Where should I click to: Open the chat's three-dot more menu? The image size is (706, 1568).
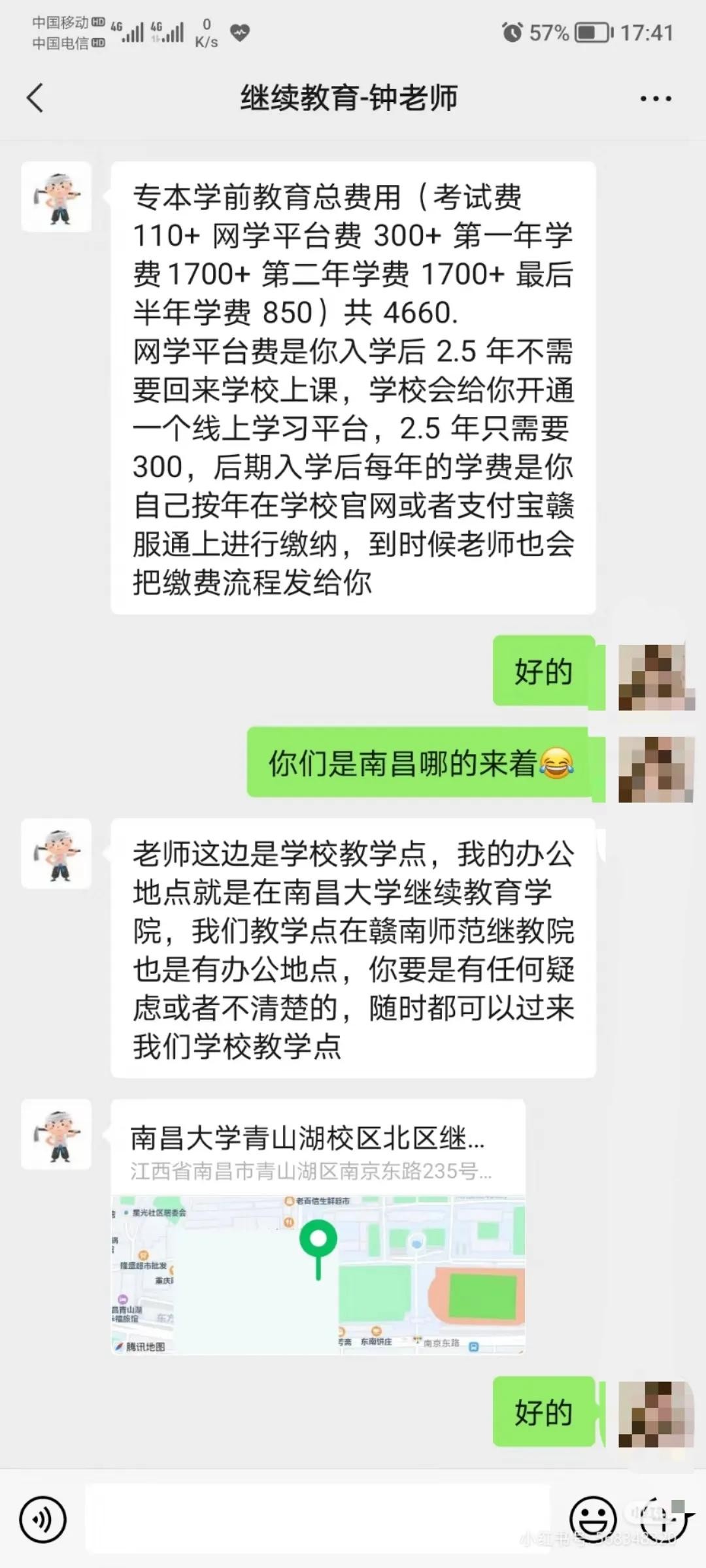tap(655, 99)
